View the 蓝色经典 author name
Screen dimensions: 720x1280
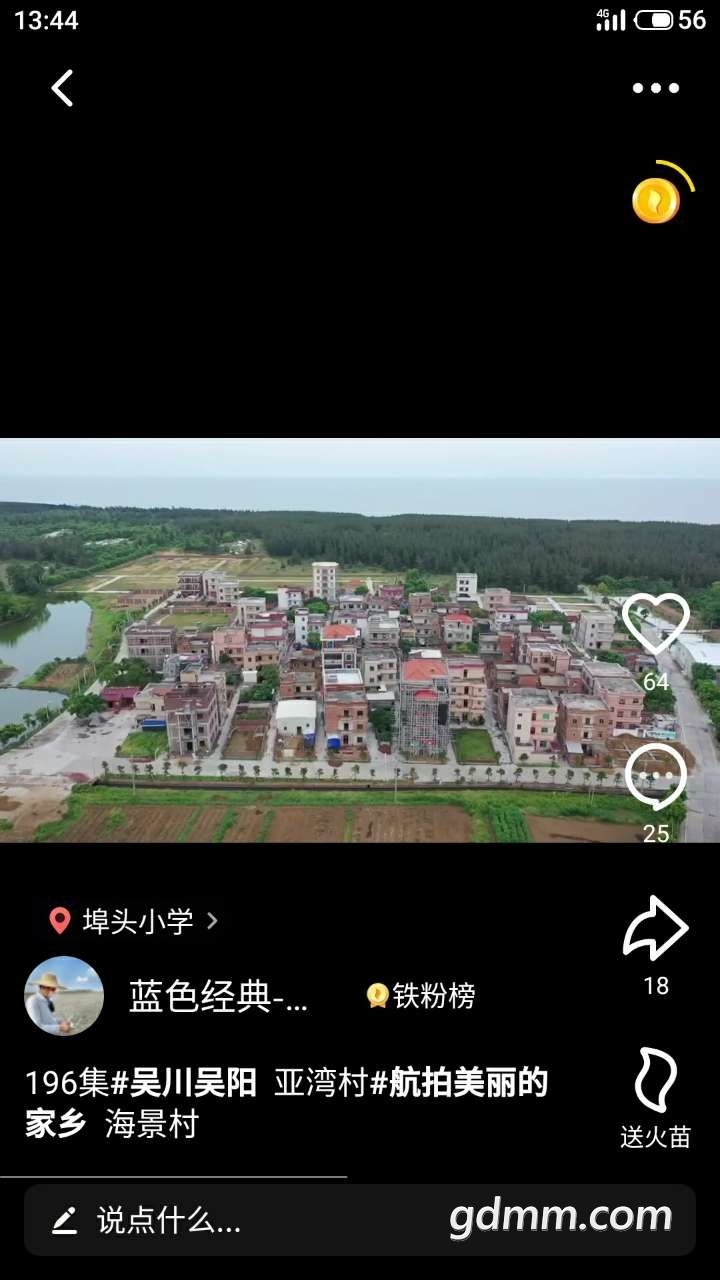(218, 996)
